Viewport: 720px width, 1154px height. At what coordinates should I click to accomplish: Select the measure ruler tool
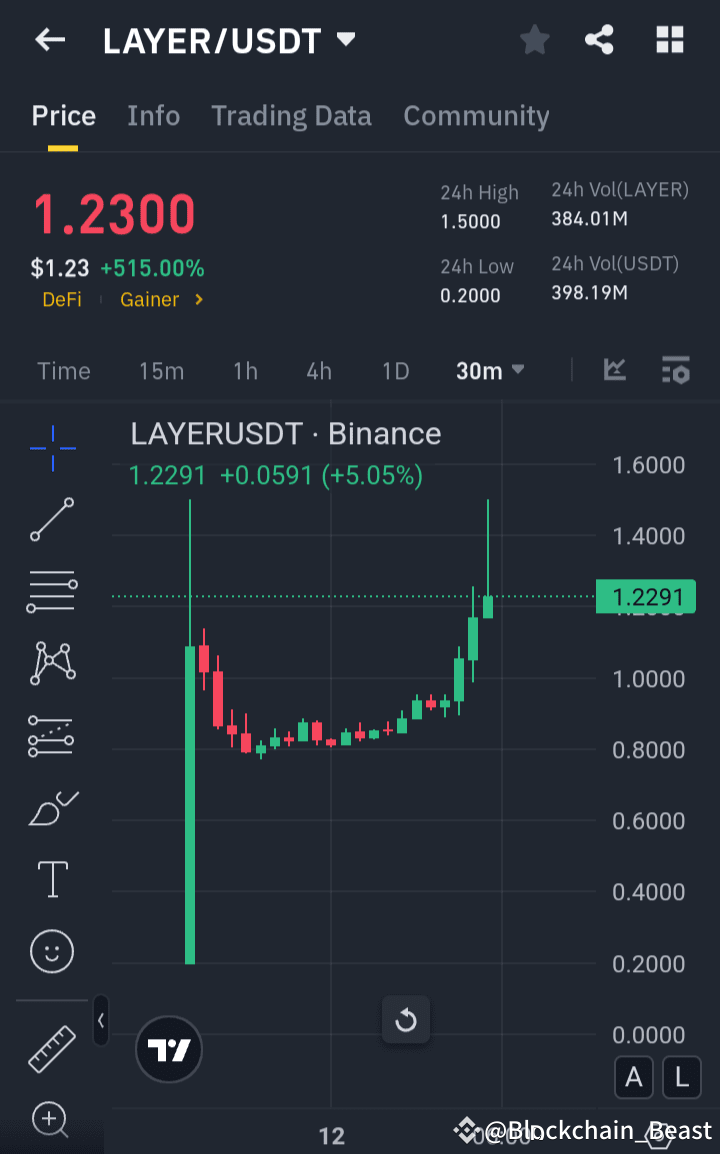point(51,1049)
